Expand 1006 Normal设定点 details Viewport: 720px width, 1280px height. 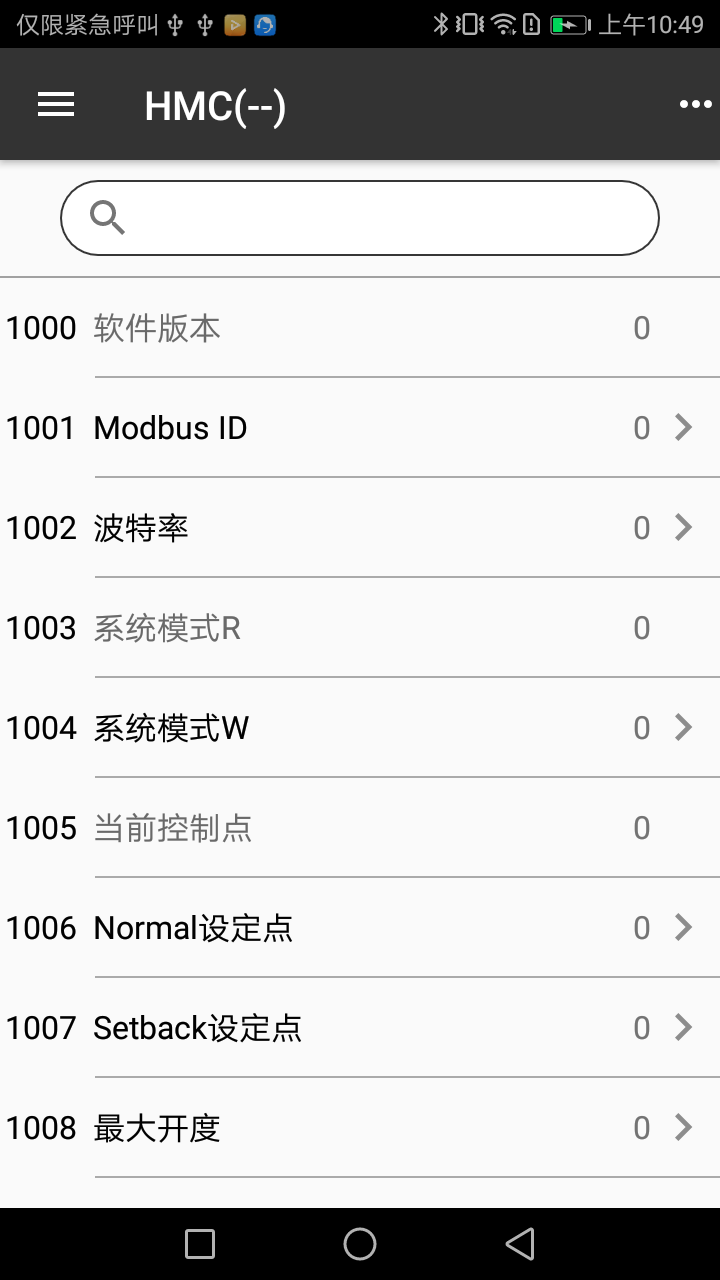(x=684, y=927)
